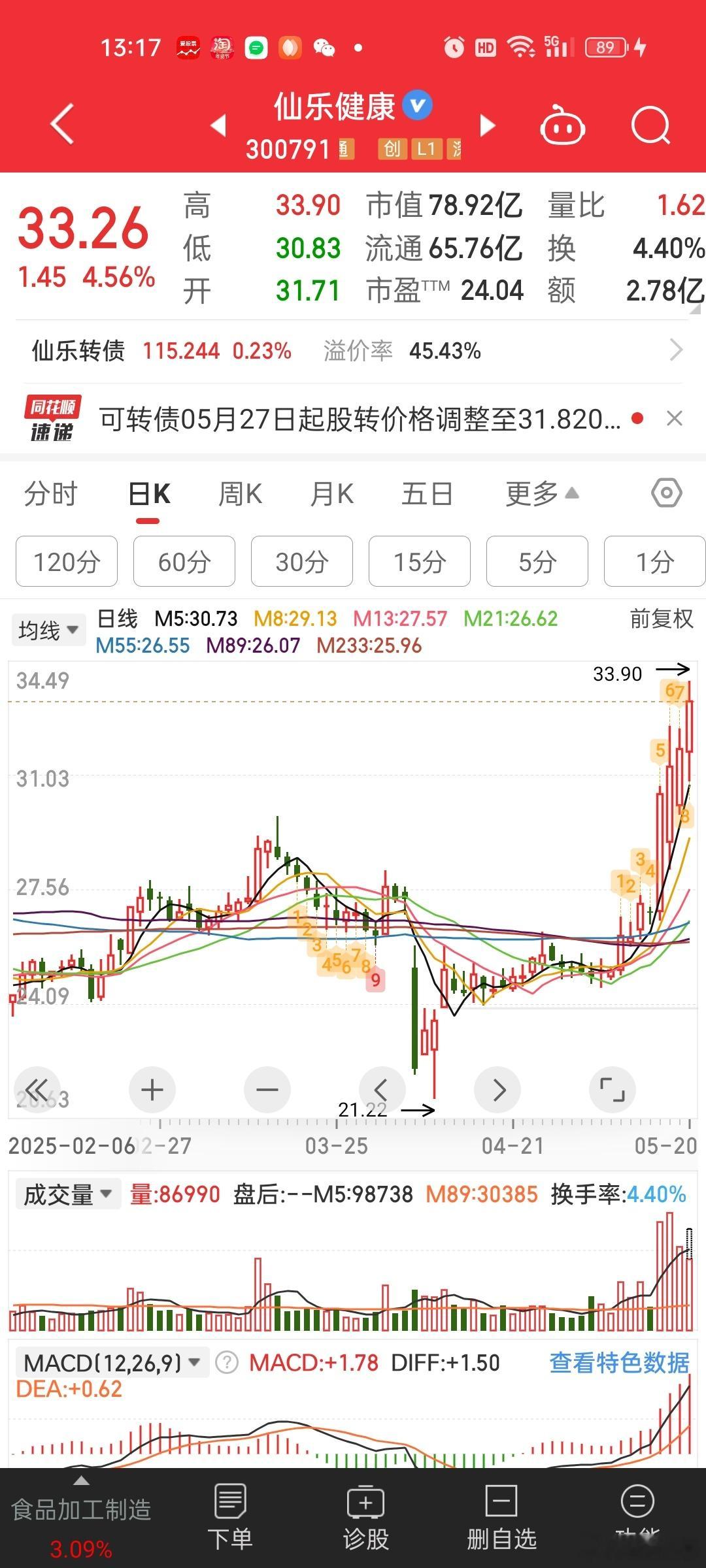Open 仙乐转债 convertible bond row
The height and width of the screenshot is (1568, 706).
pyautogui.click(x=353, y=351)
